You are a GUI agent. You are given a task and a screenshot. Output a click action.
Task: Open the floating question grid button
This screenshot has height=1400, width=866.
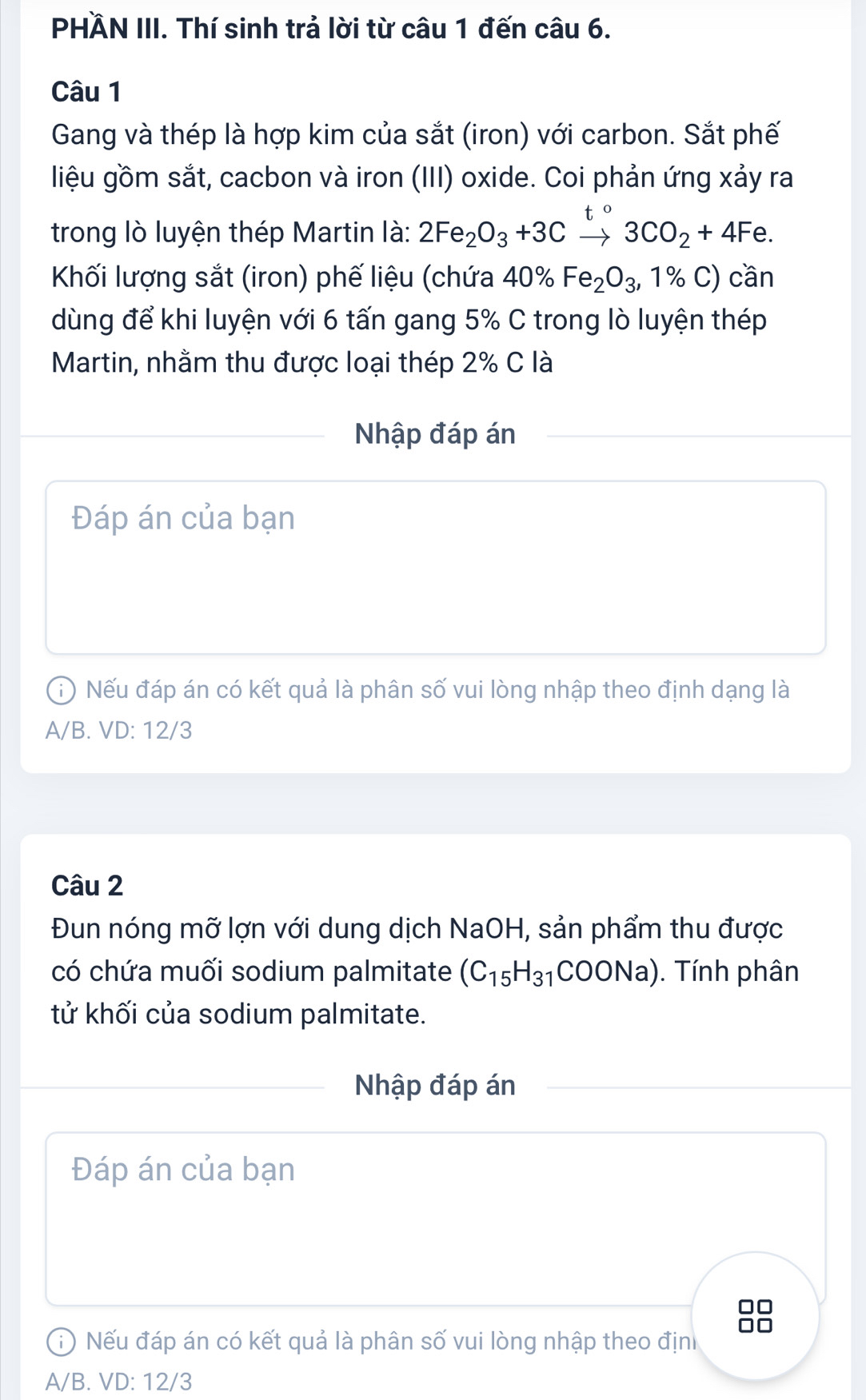pyautogui.click(x=755, y=1315)
